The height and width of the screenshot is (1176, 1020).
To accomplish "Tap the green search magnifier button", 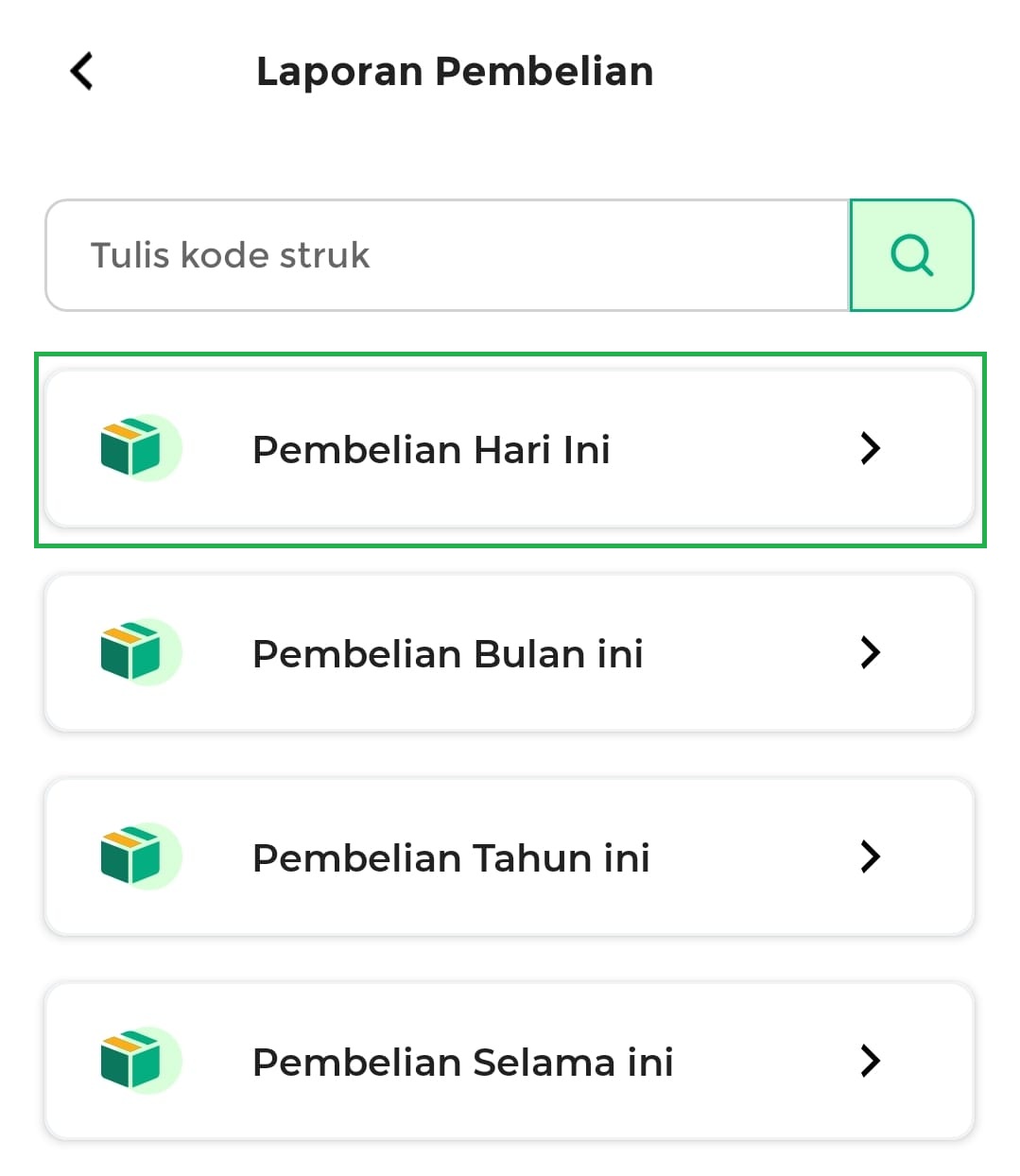I will pos(911,255).
